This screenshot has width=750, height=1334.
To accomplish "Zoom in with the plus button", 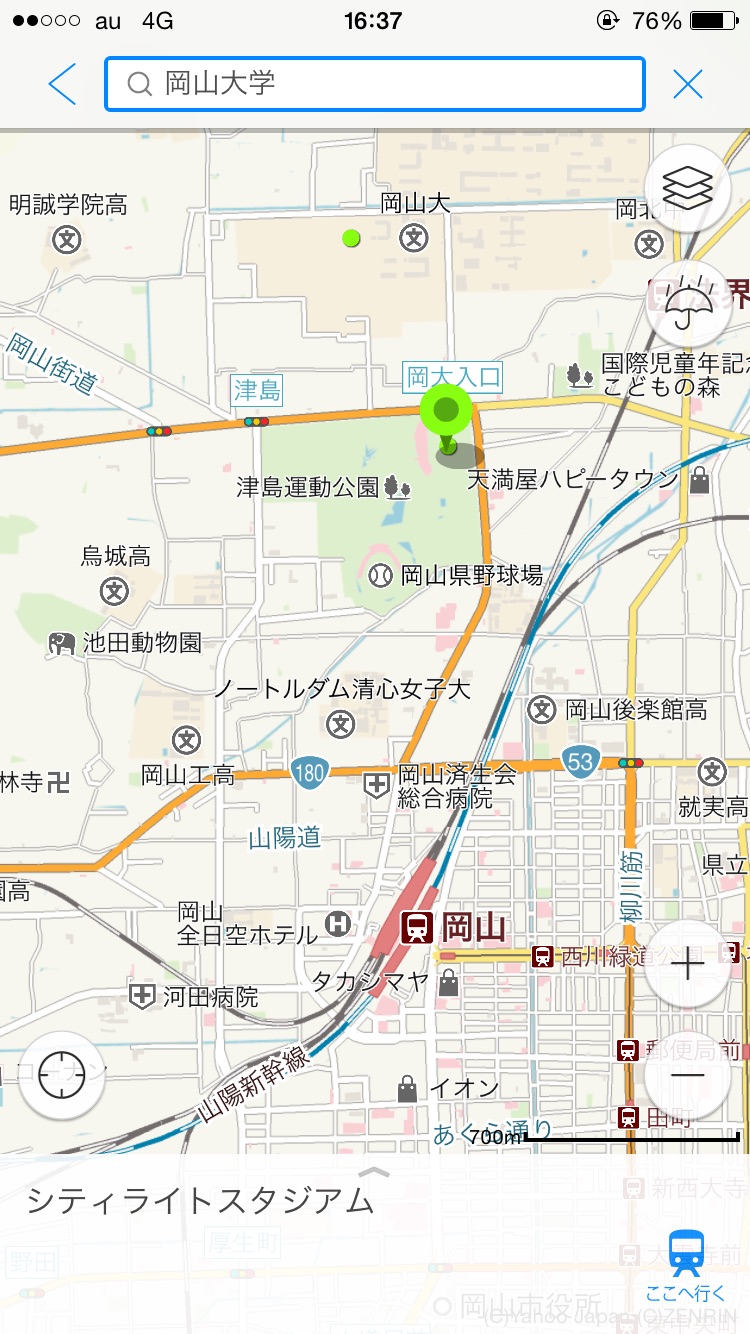I will (688, 965).
